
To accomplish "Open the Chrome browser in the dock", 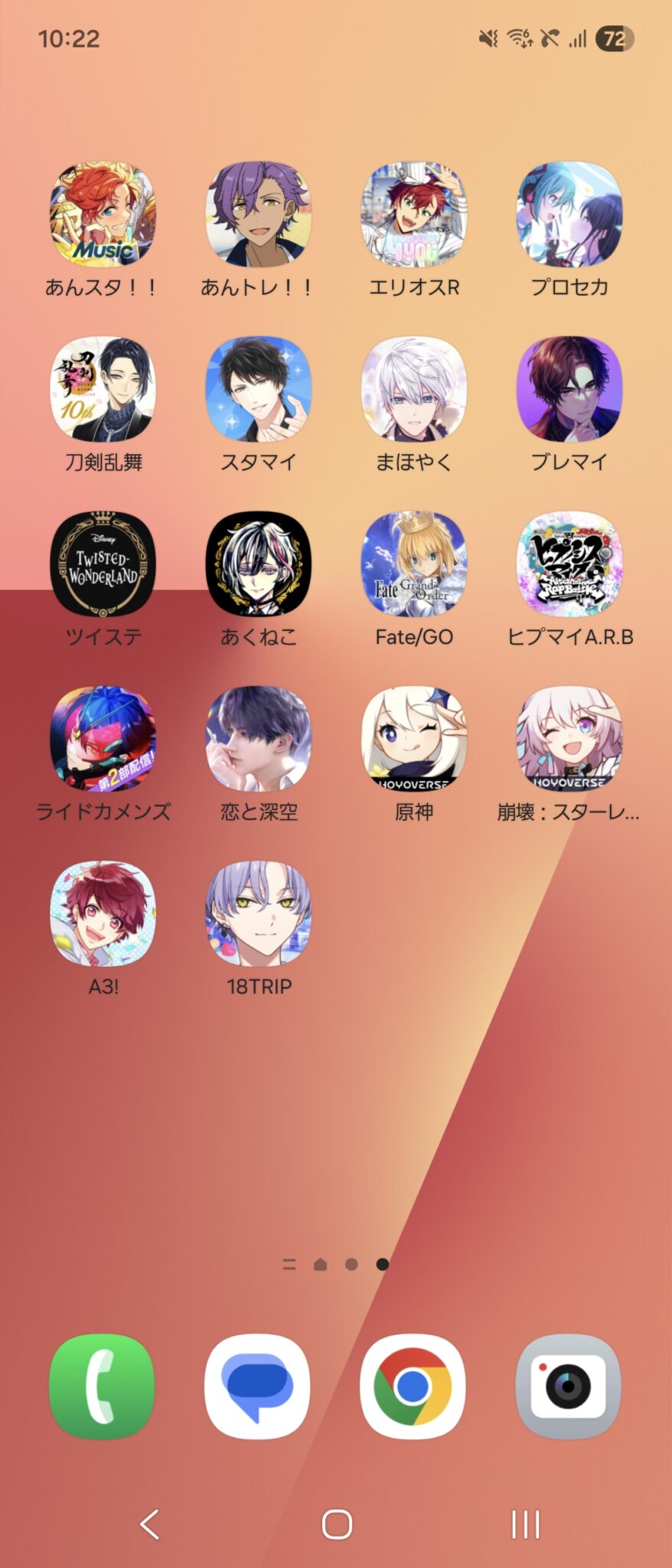I will pyautogui.click(x=413, y=1387).
